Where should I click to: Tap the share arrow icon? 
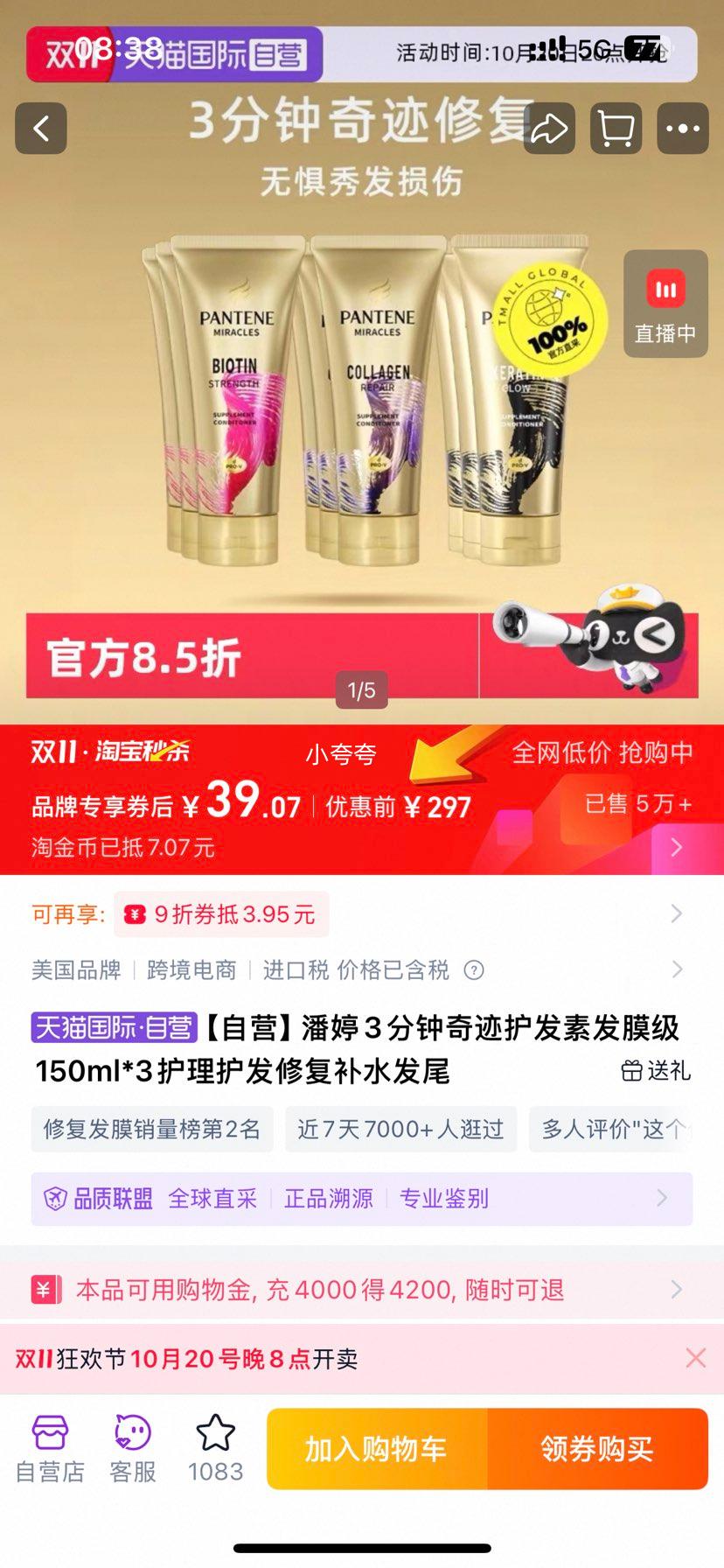point(549,128)
